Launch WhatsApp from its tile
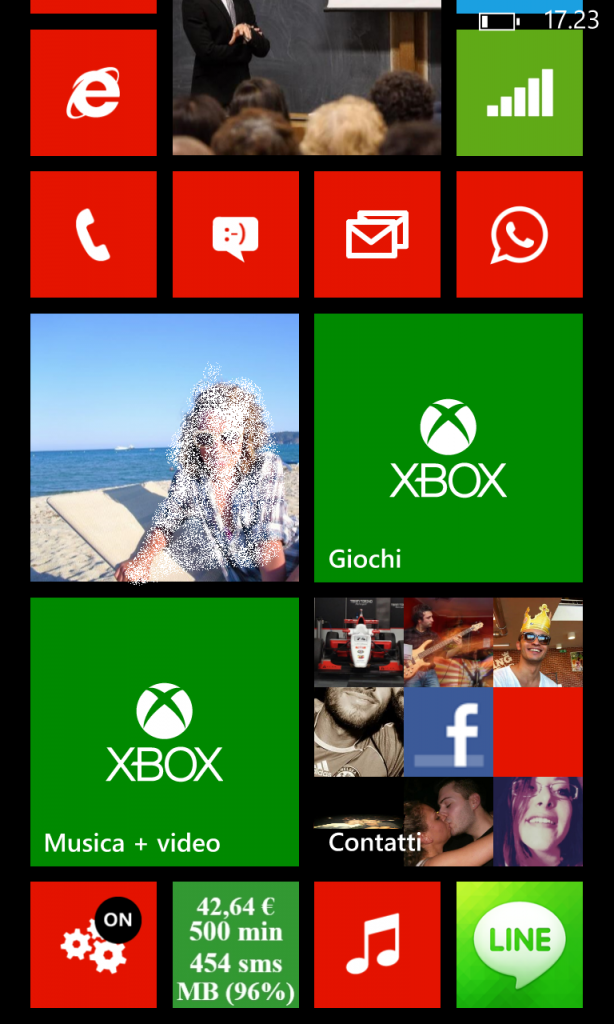 [519, 235]
